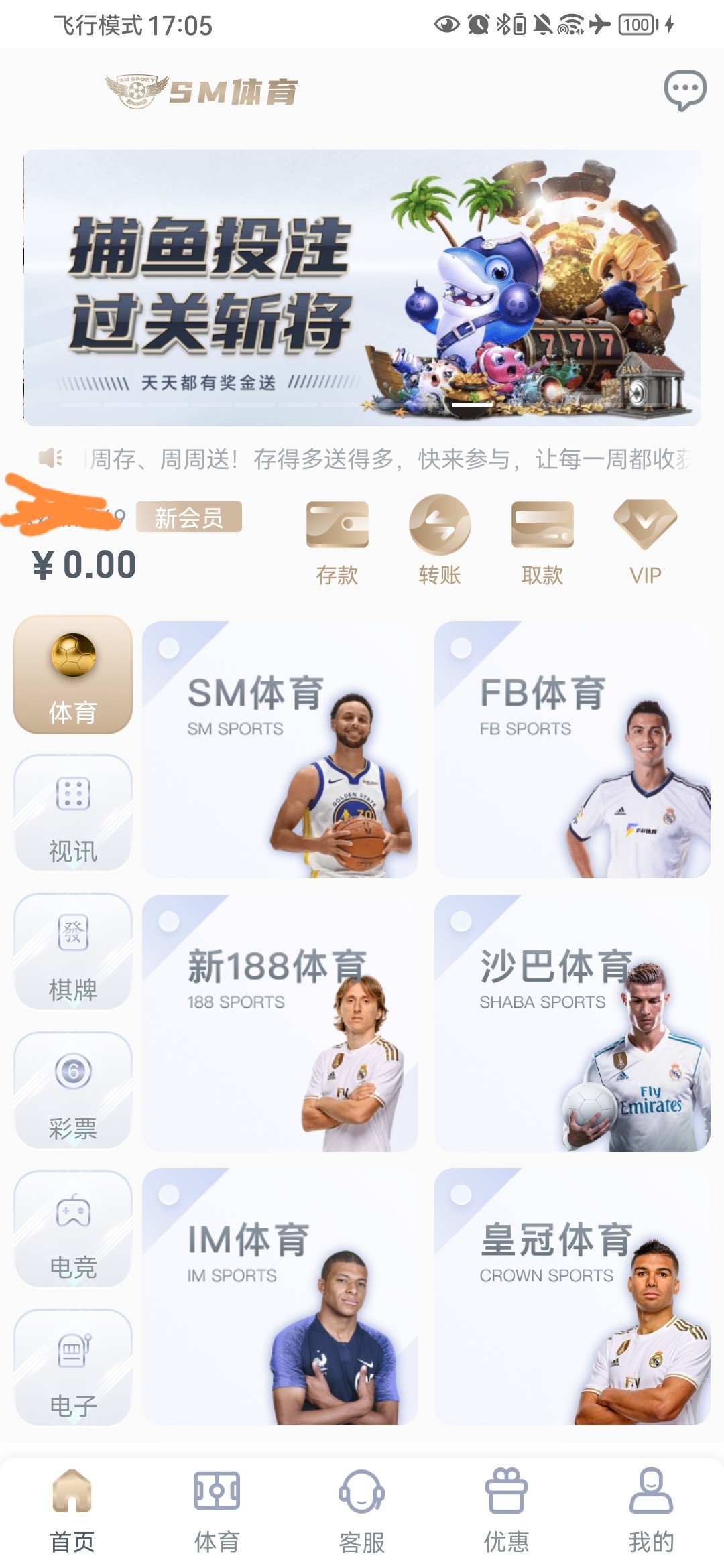Enter IM体育
The height and width of the screenshot is (1568, 724).
tap(280, 1296)
